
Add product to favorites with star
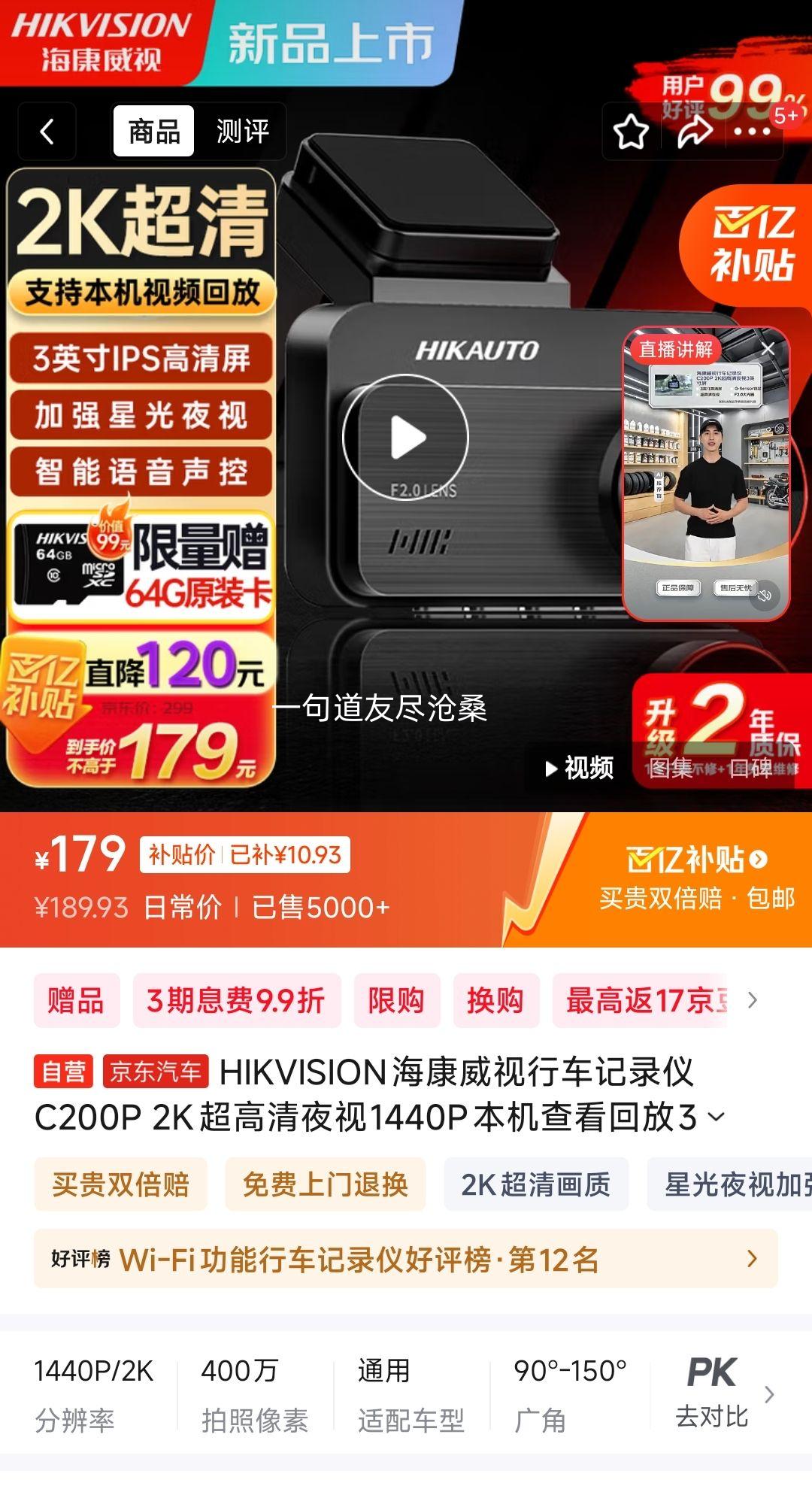631,132
